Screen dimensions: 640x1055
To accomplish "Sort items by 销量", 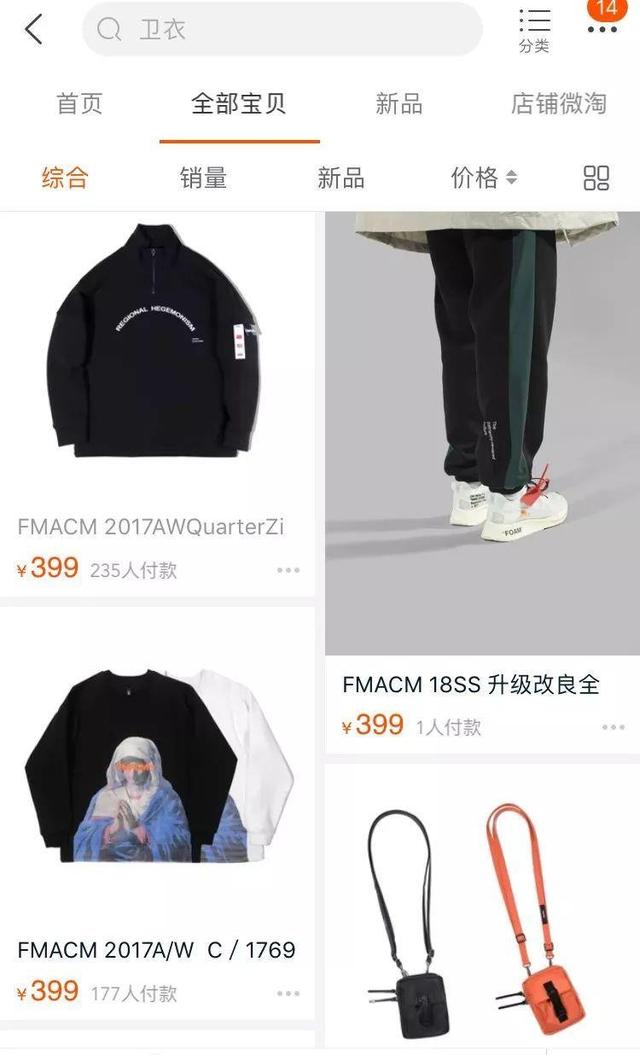I will point(203,178).
